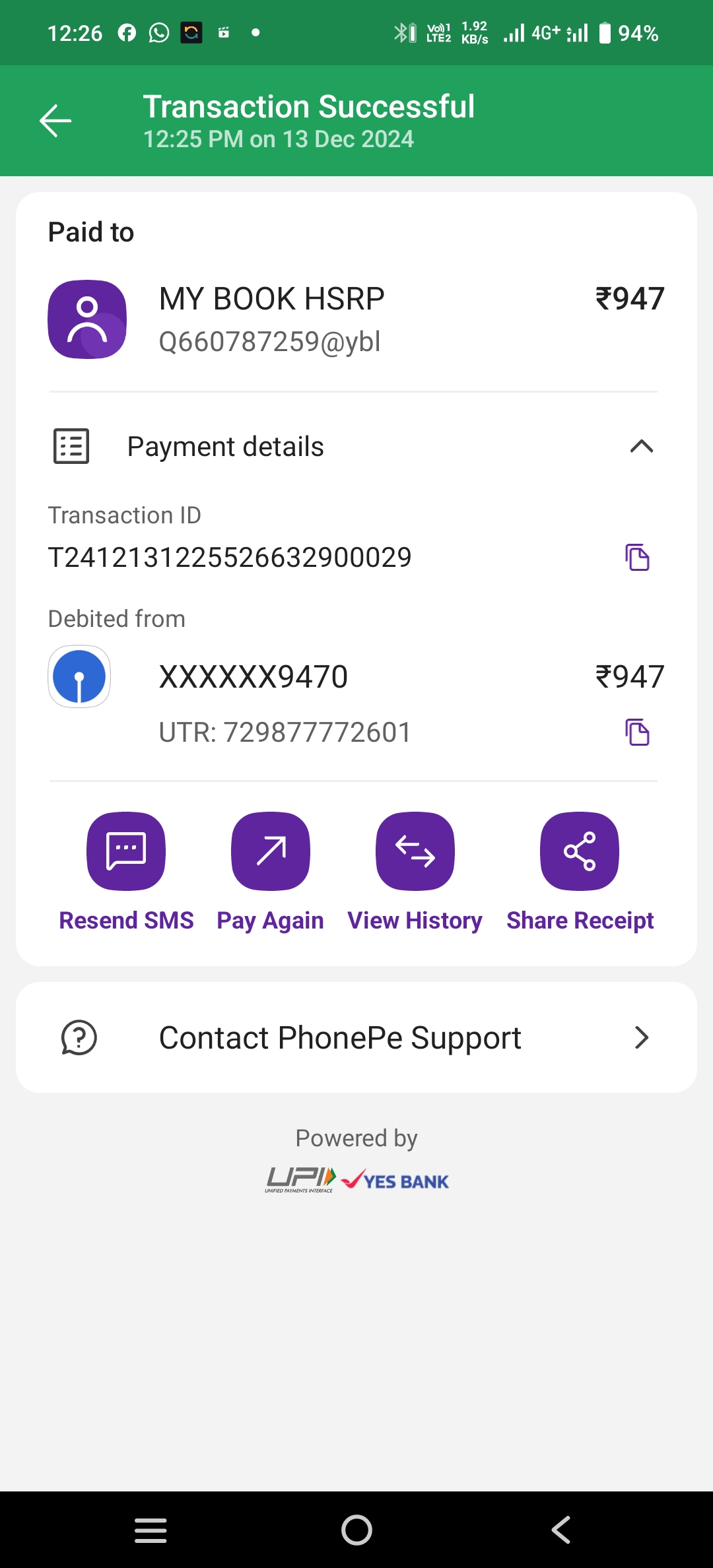713x1568 pixels.
Task: Open the recent apps button
Action: point(151,1530)
